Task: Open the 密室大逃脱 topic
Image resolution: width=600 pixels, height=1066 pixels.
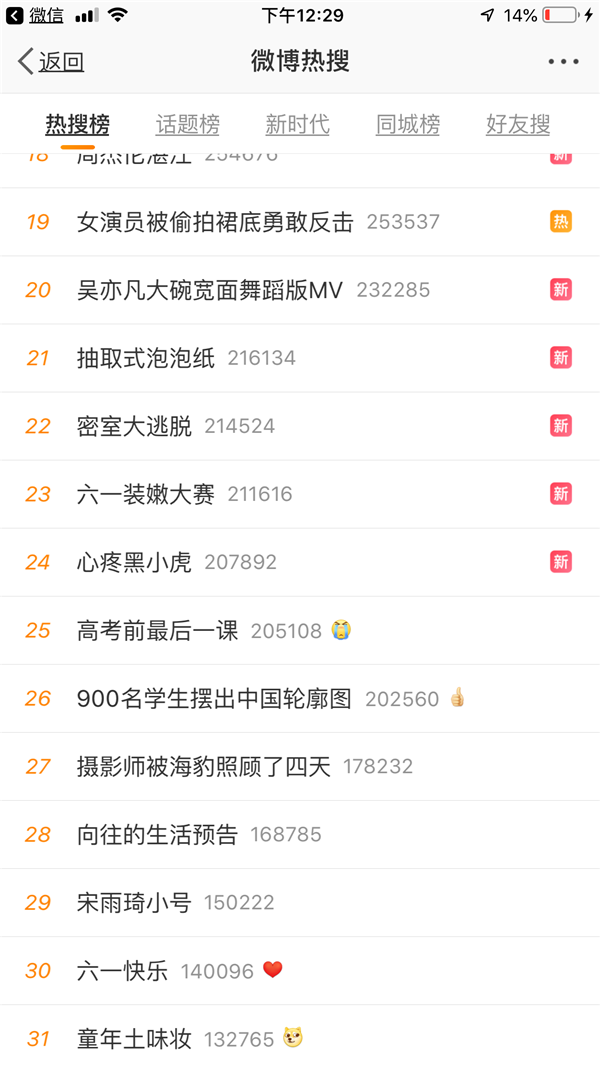Action: pyautogui.click(x=300, y=426)
